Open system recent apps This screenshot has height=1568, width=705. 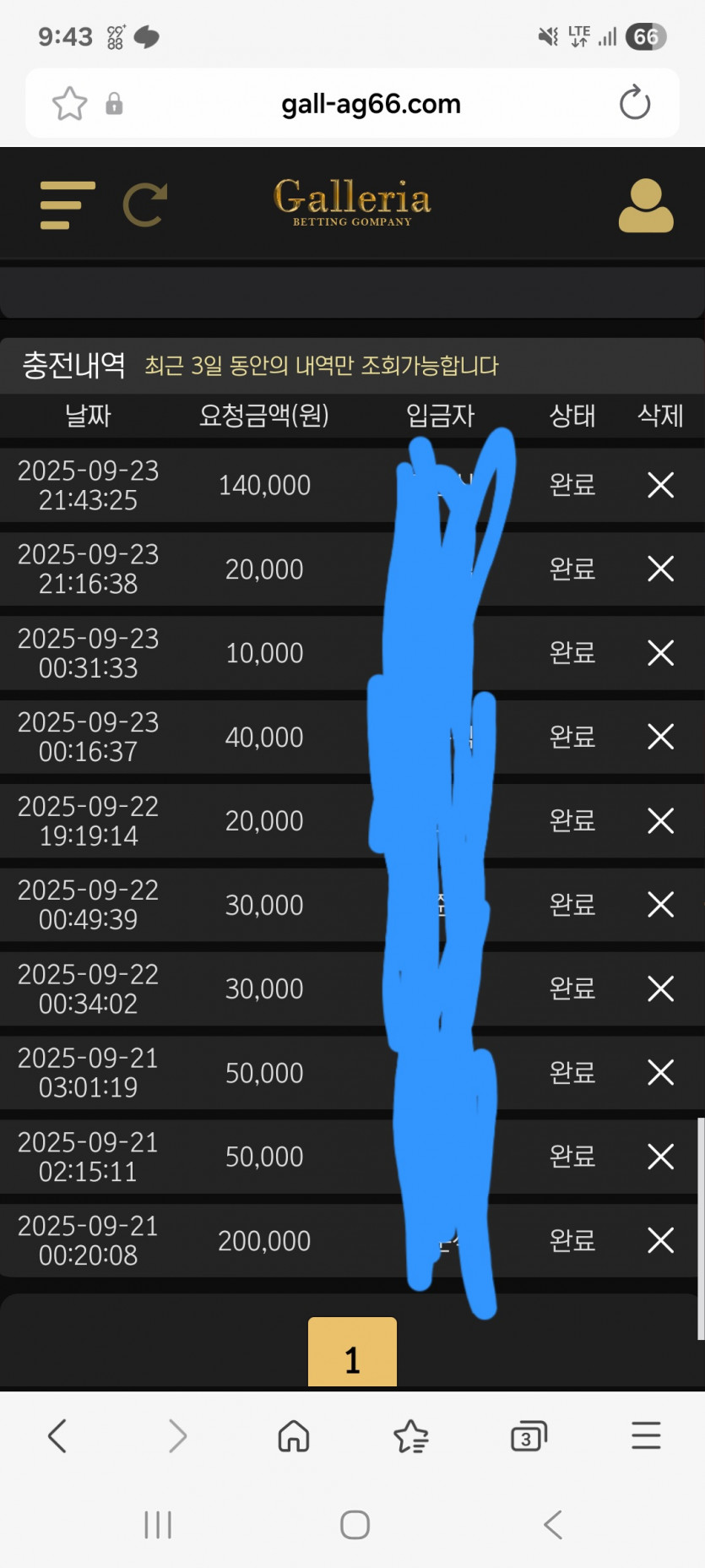158,1525
